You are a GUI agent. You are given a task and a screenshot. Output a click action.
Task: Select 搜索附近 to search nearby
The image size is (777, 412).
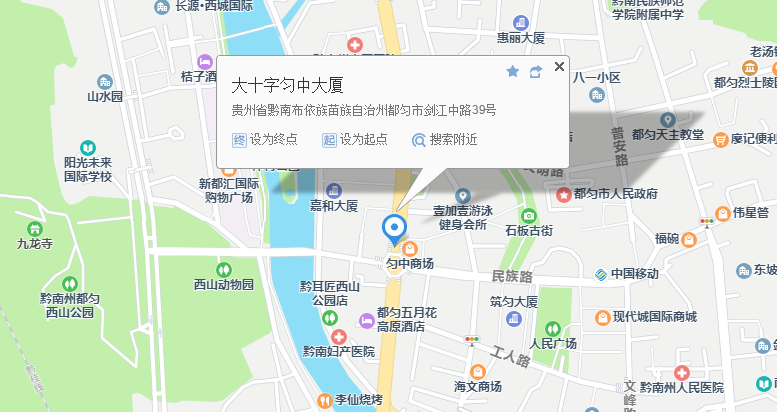(444, 140)
